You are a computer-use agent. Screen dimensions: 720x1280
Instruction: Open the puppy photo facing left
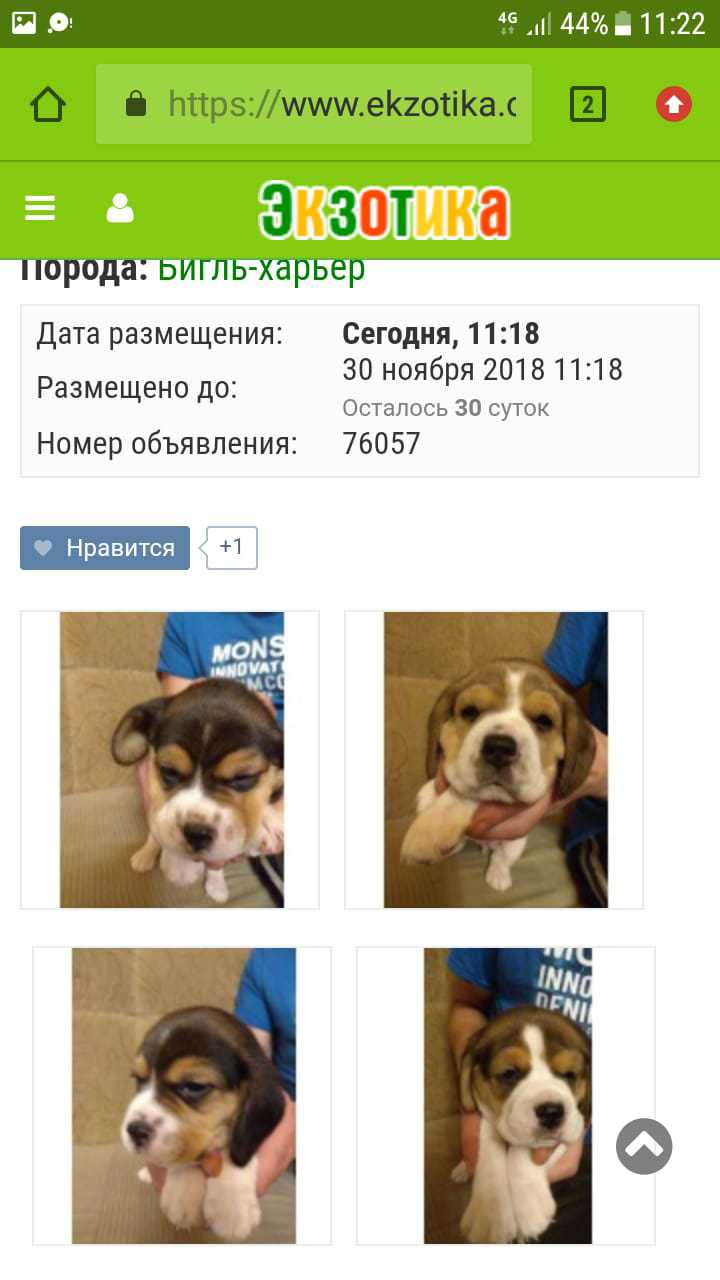[182, 1096]
